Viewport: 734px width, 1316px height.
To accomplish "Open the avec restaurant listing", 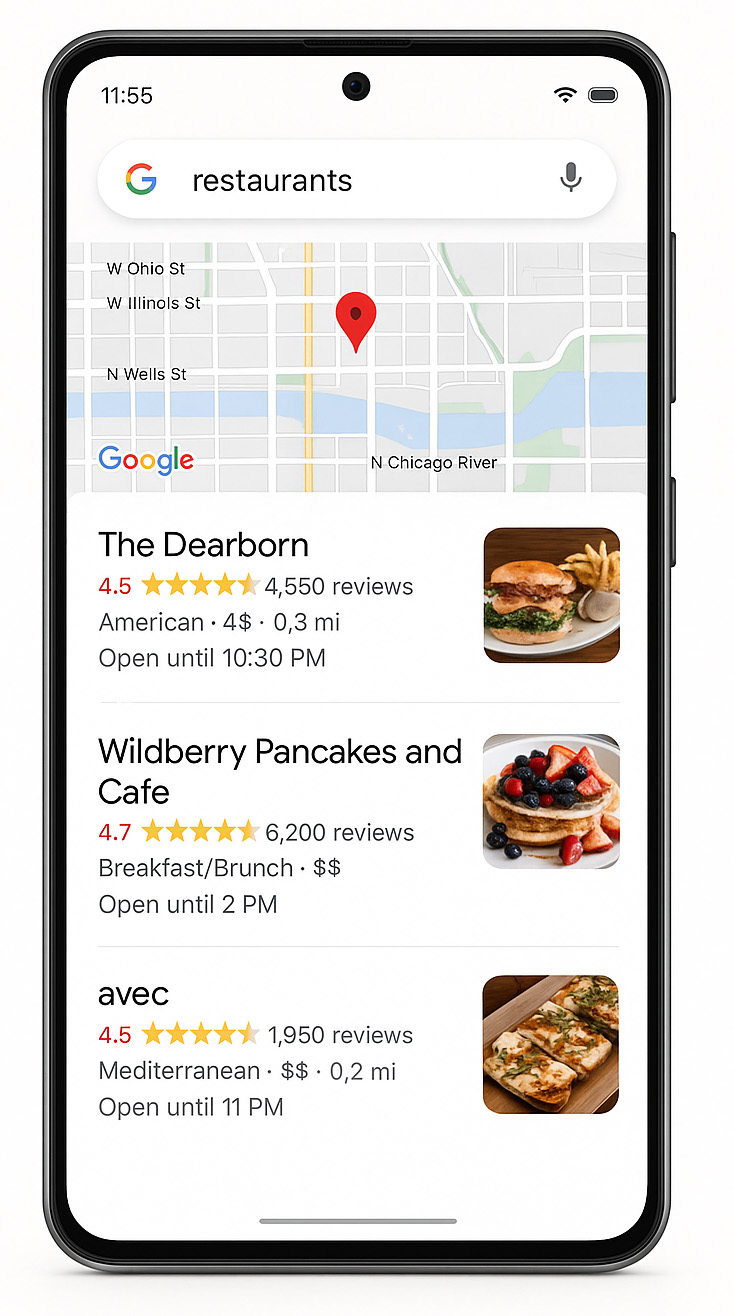I will click(x=134, y=994).
